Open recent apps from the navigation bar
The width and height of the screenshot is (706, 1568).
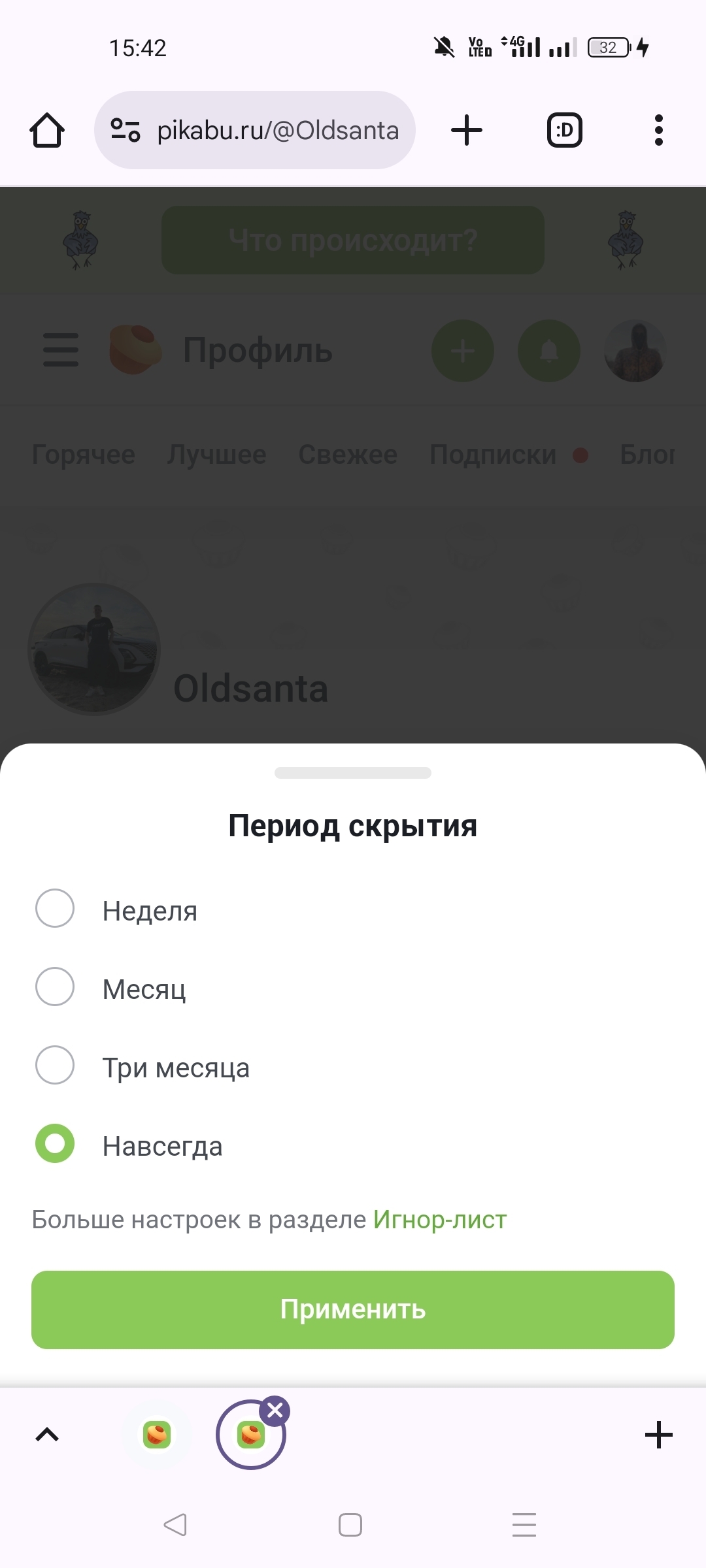coord(524,1525)
